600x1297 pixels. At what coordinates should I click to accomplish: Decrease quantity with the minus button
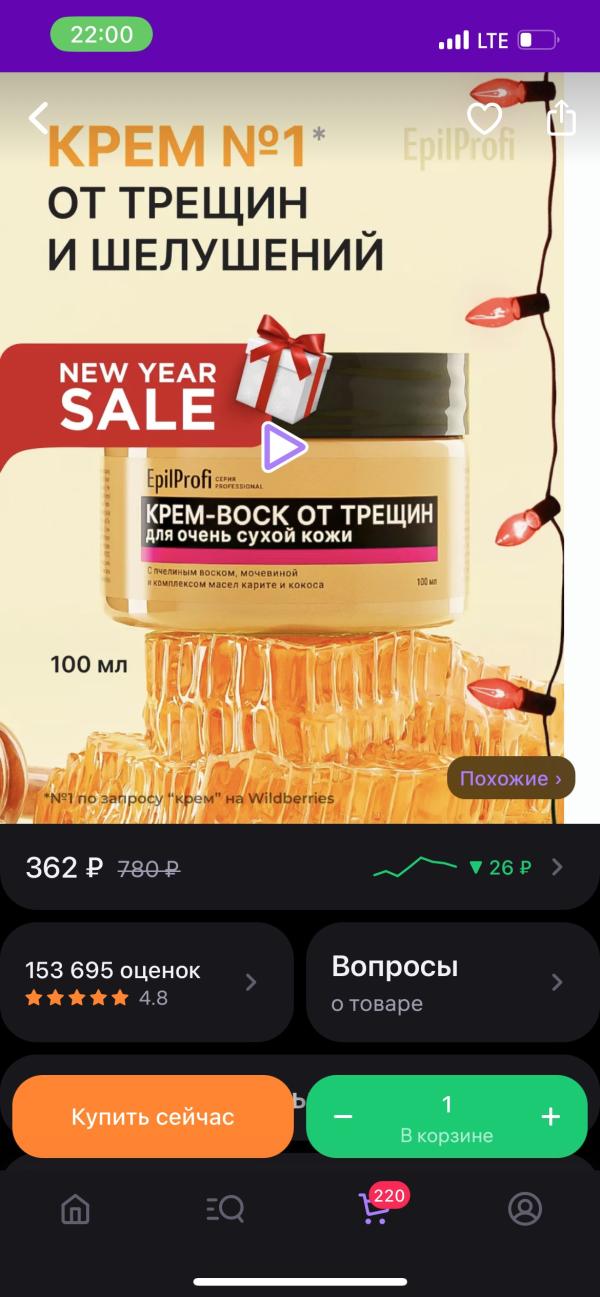point(343,1117)
